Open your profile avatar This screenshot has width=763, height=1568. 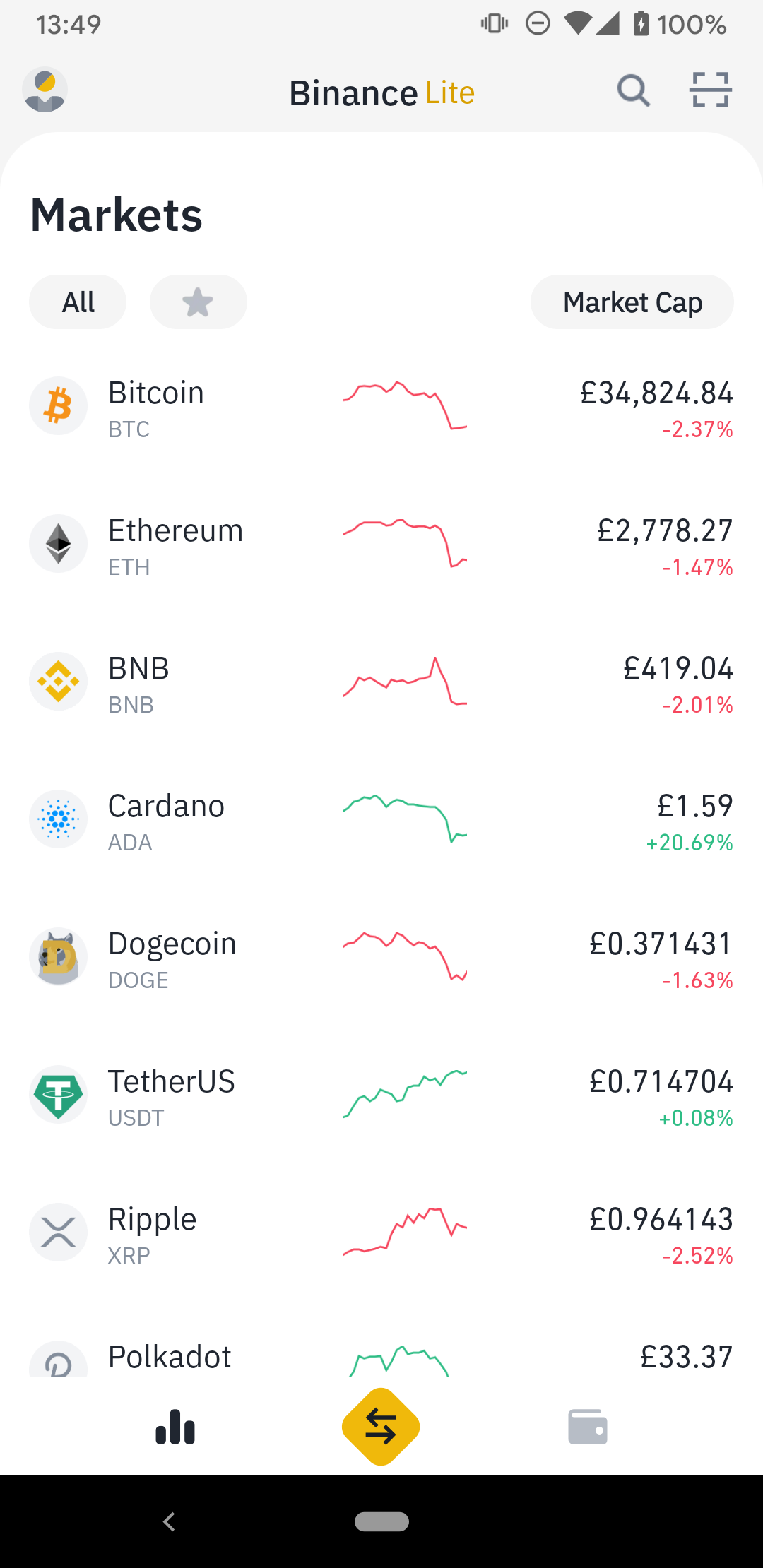point(45,89)
